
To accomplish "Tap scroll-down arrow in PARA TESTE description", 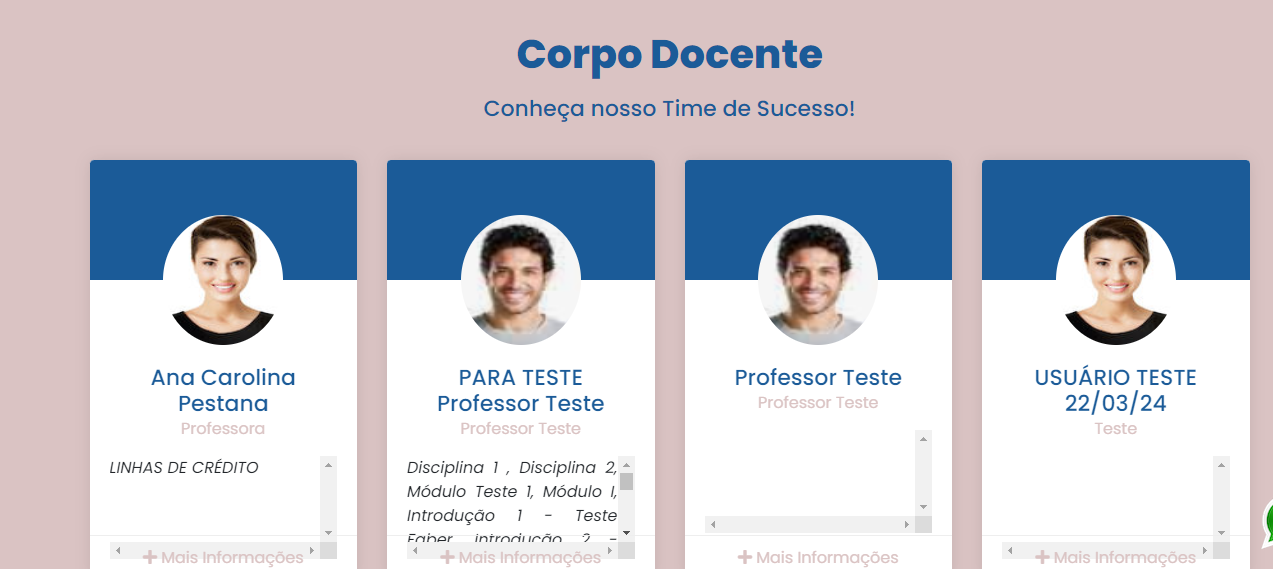I will [x=627, y=533].
